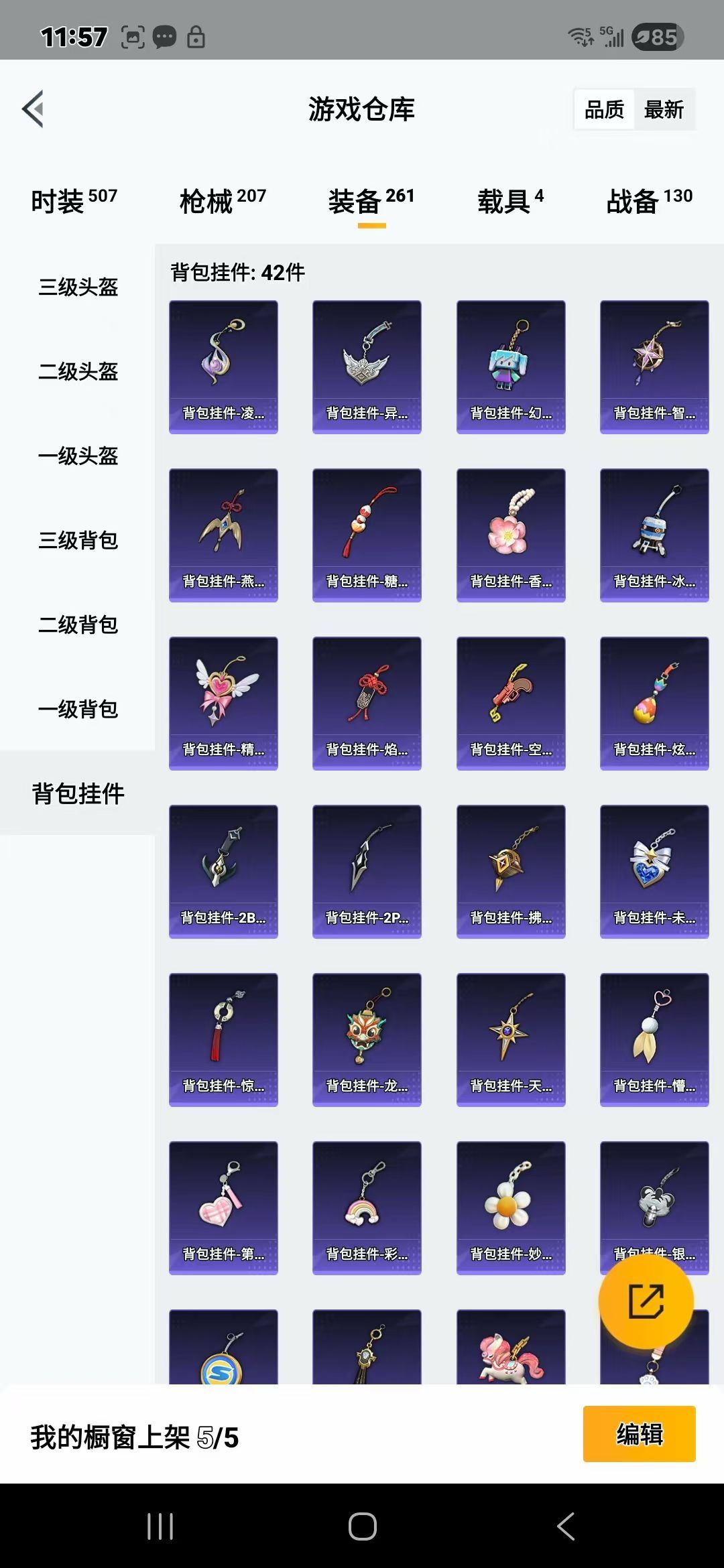Image resolution: width=724 pixels, height=1568 pixels.
Task: Sort items by 品质
Action: 604,109
